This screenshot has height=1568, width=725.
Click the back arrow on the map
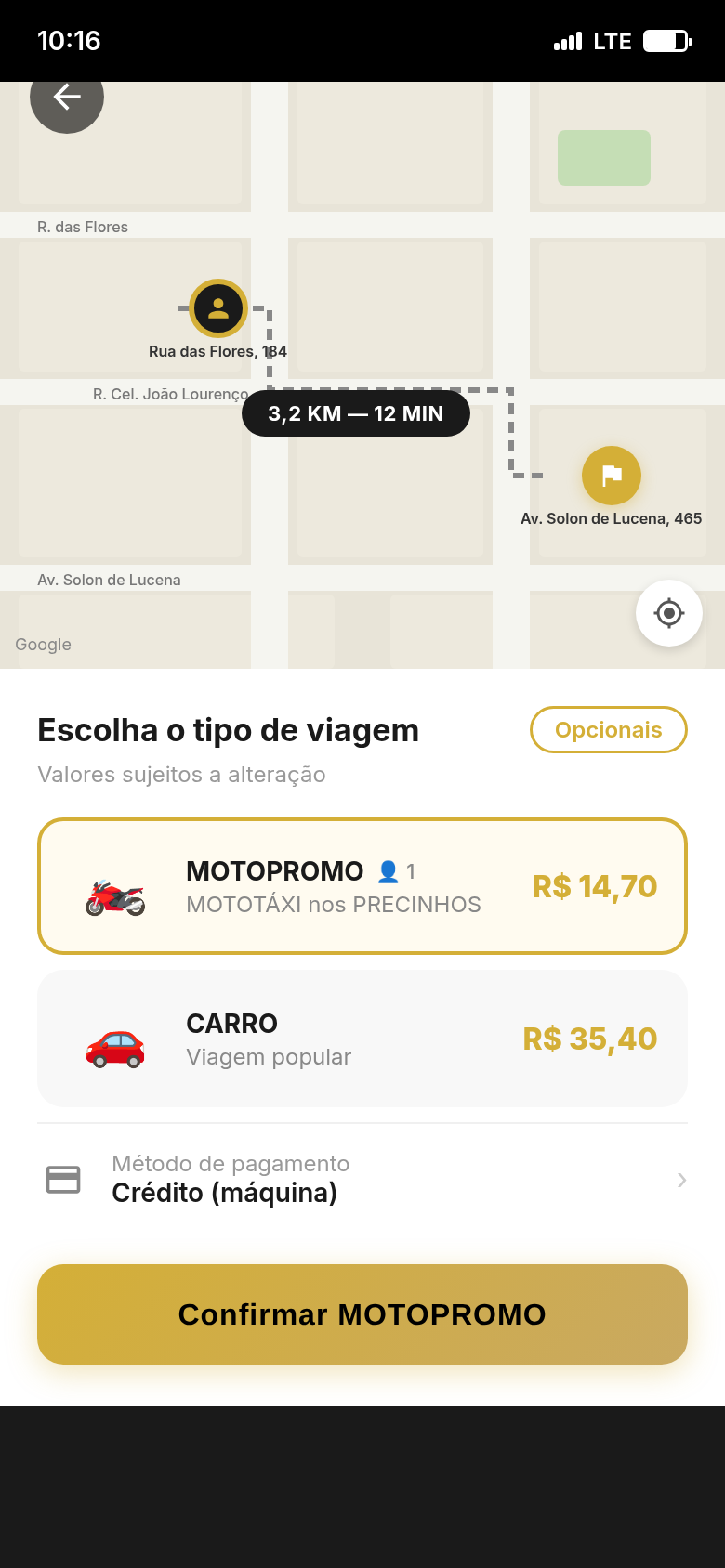[x=66, y=96]
